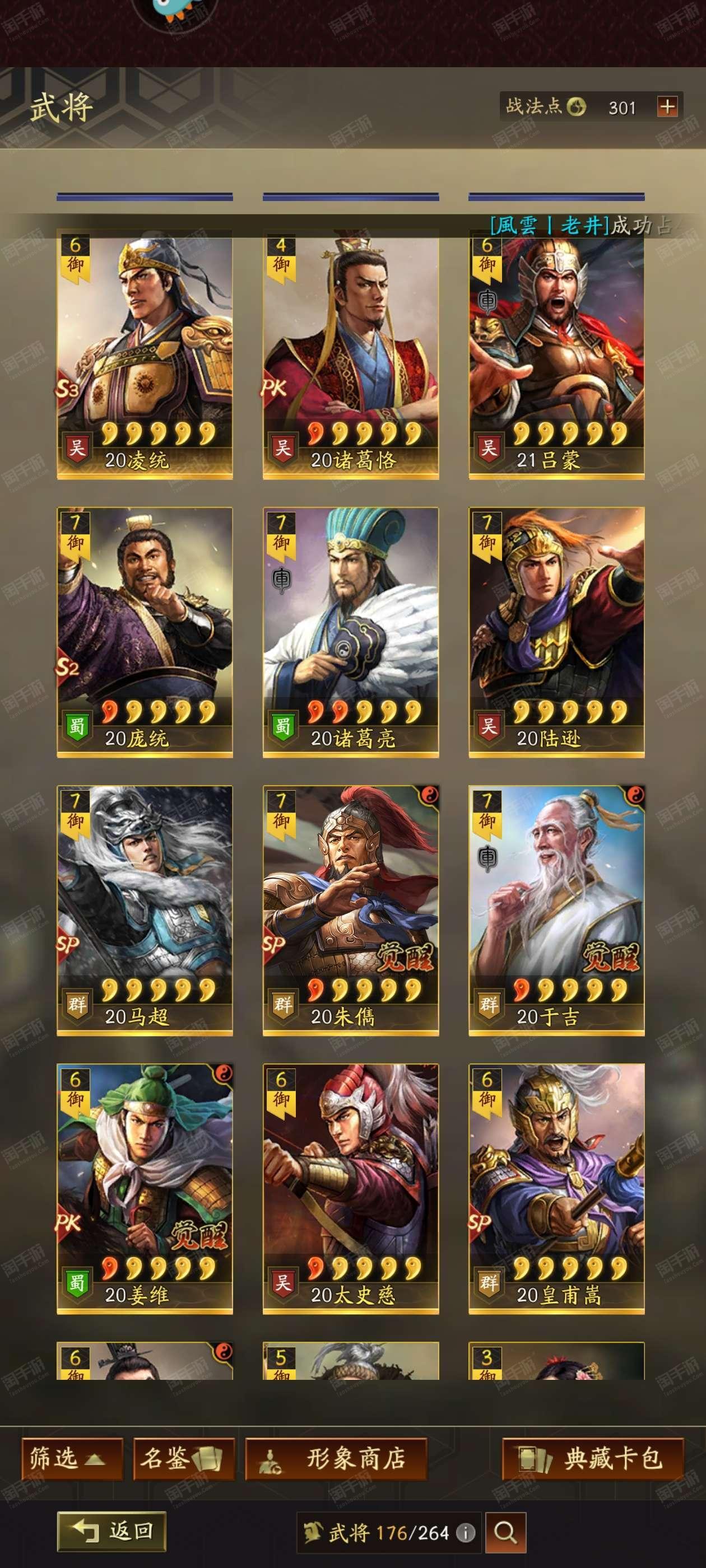Expand the 筛选 filter menu

point(72,1458)
